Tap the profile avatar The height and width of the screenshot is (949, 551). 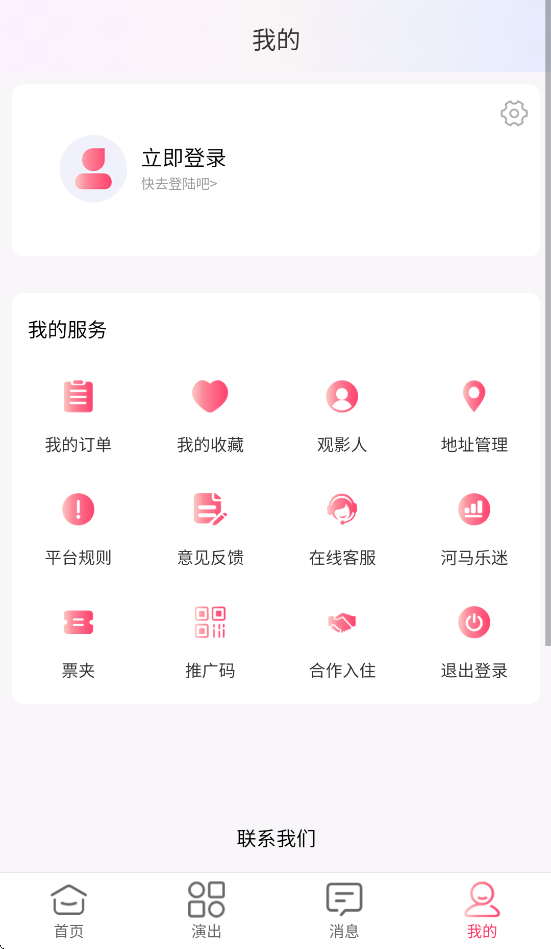tap(93, 168)
